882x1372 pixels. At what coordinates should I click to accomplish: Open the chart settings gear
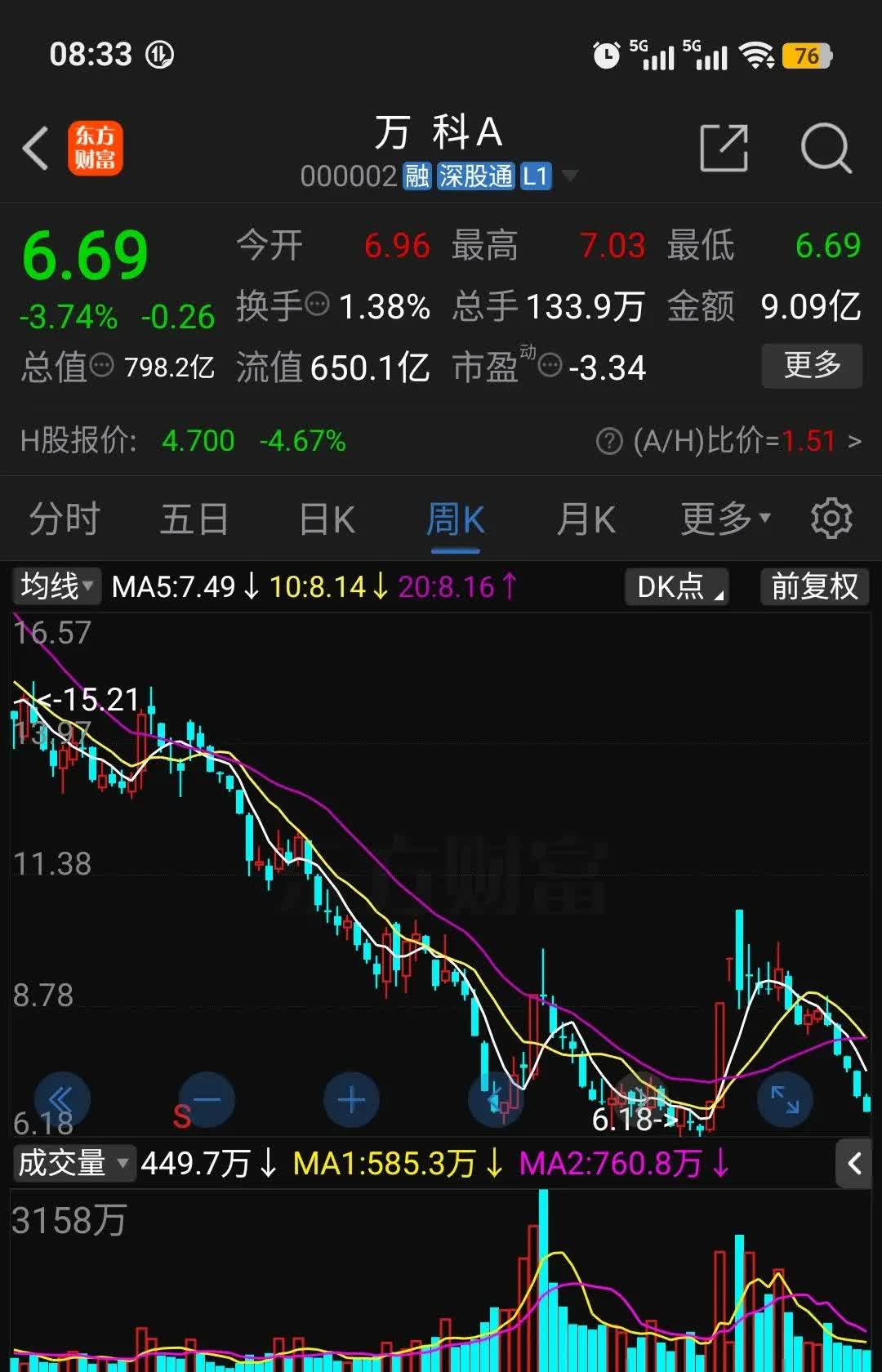click(x=831, y=518)
